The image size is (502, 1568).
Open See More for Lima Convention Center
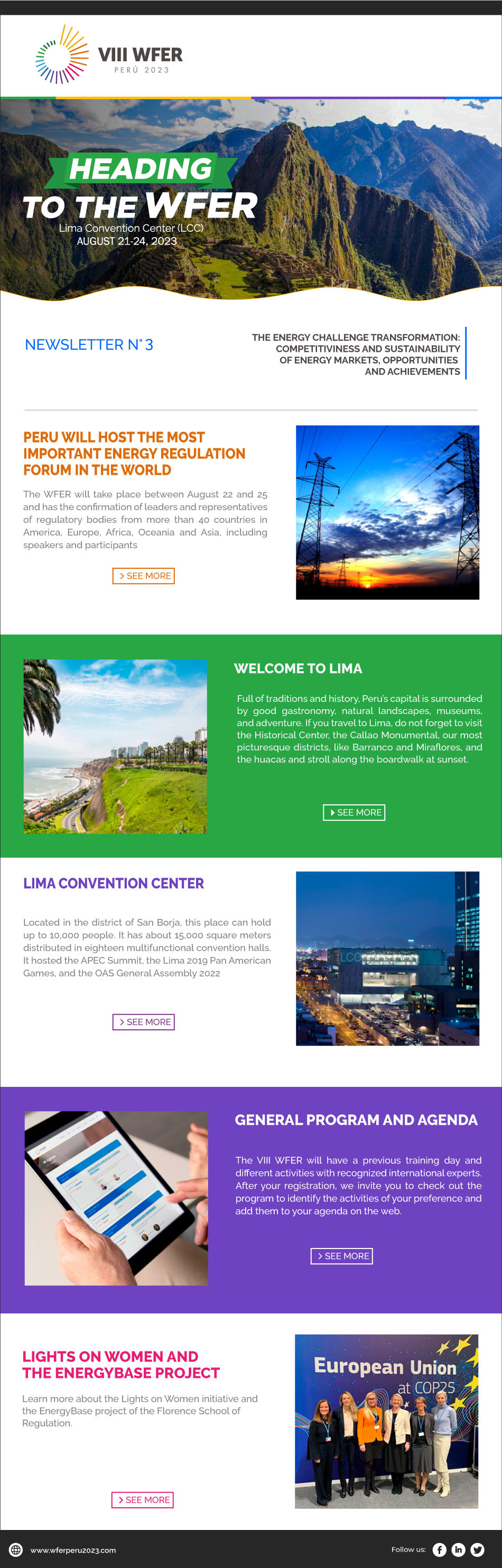coord(143,1021)
